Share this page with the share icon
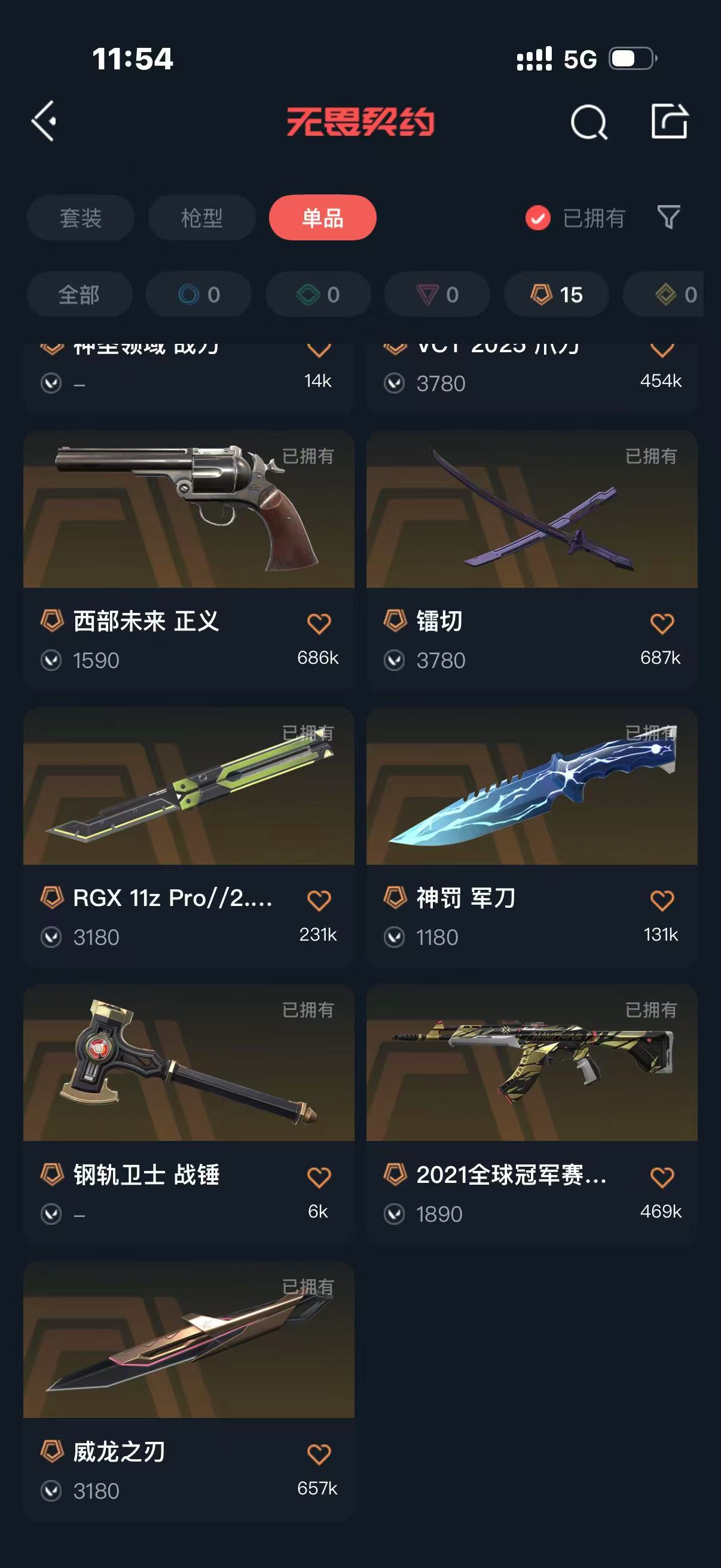721x1568 pixels. point(668,122)
